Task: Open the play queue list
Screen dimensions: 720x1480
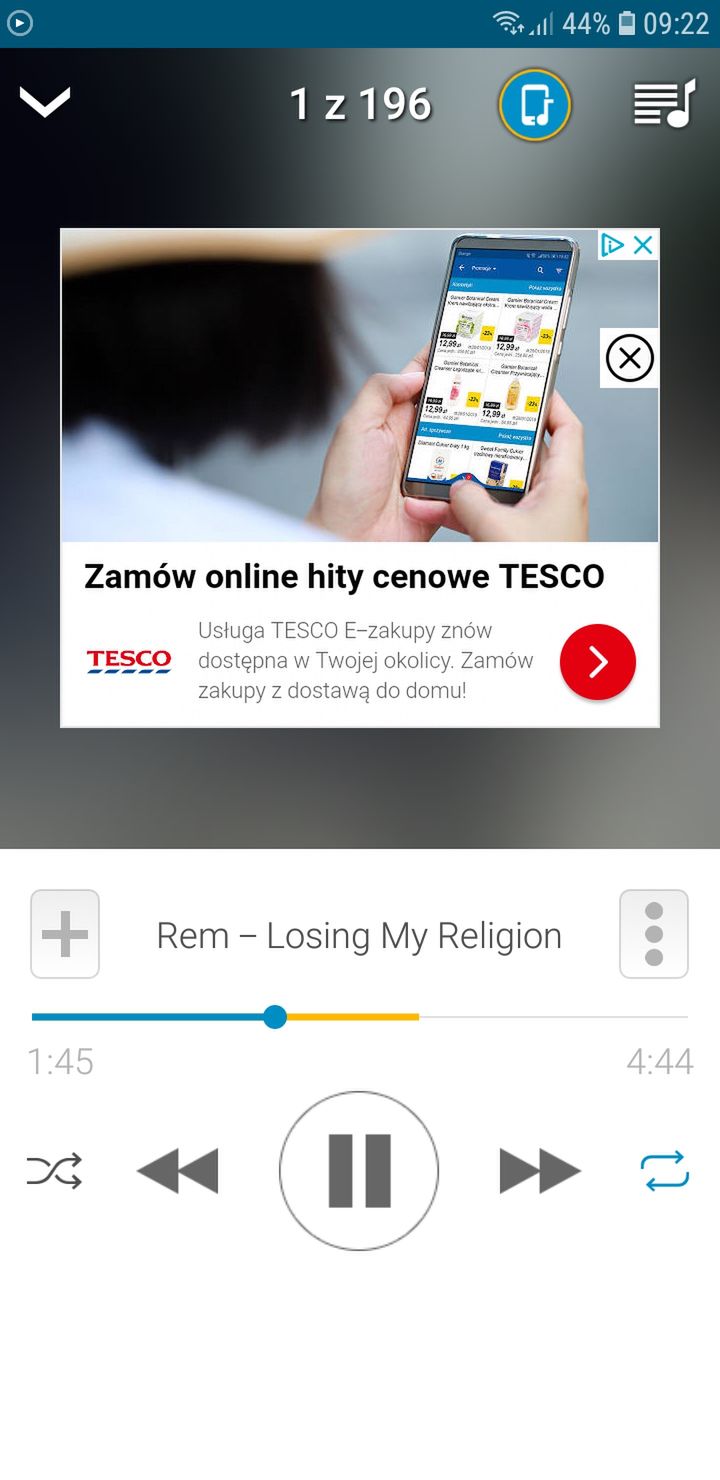Action: click(665, 103)
